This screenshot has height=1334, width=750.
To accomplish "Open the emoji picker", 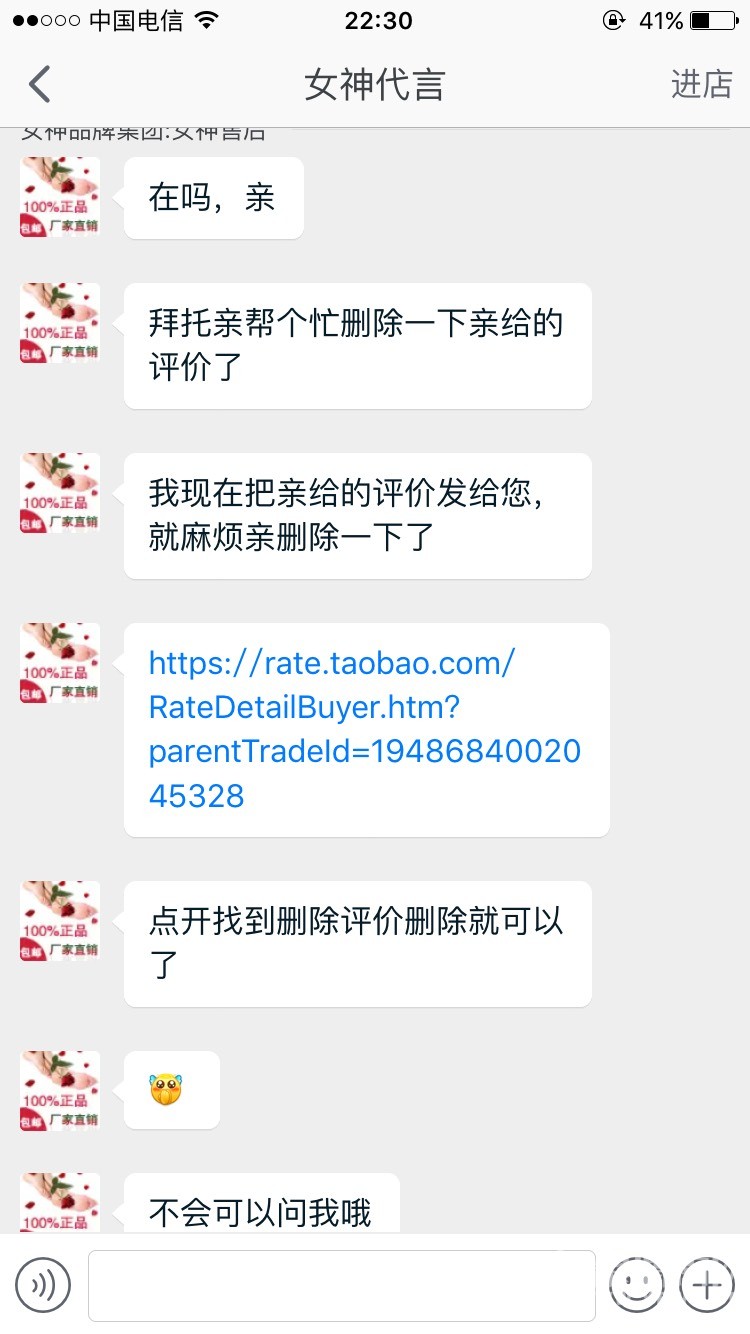I will (637, 1285).
